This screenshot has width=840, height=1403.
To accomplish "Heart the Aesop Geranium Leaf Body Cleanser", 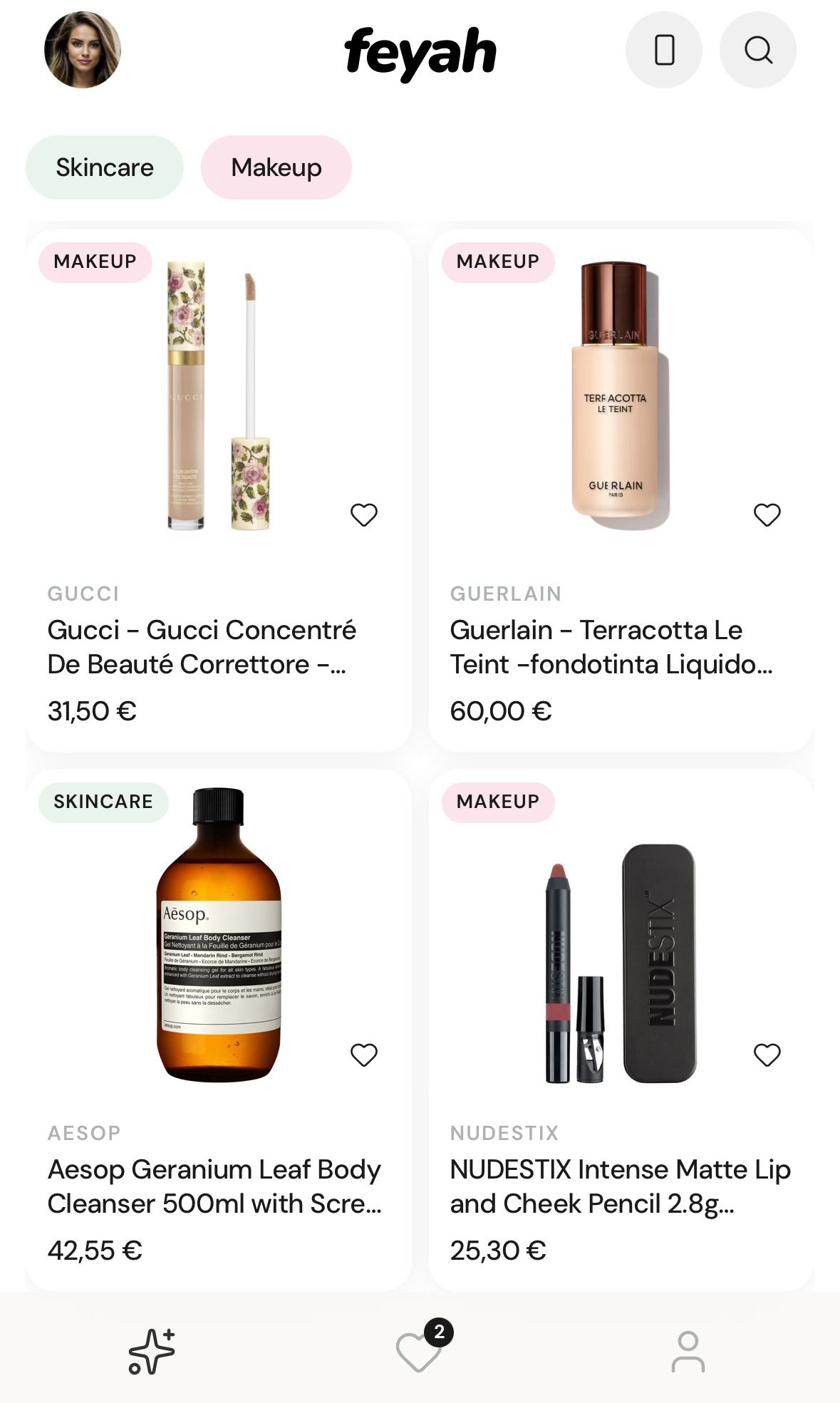I will pyautogui.click(x=365, y=1052).
